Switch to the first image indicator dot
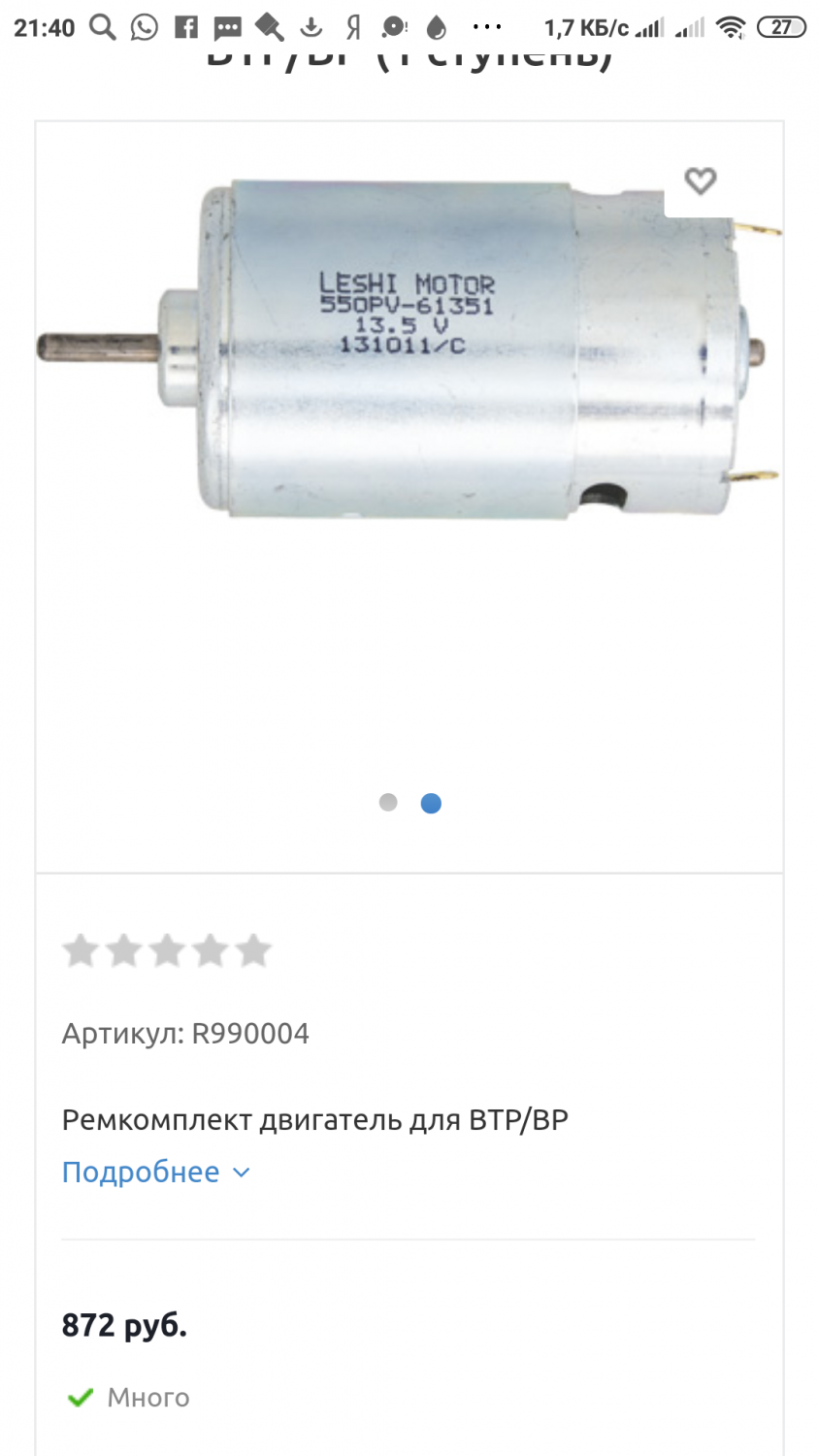 [x=388, y=803]
